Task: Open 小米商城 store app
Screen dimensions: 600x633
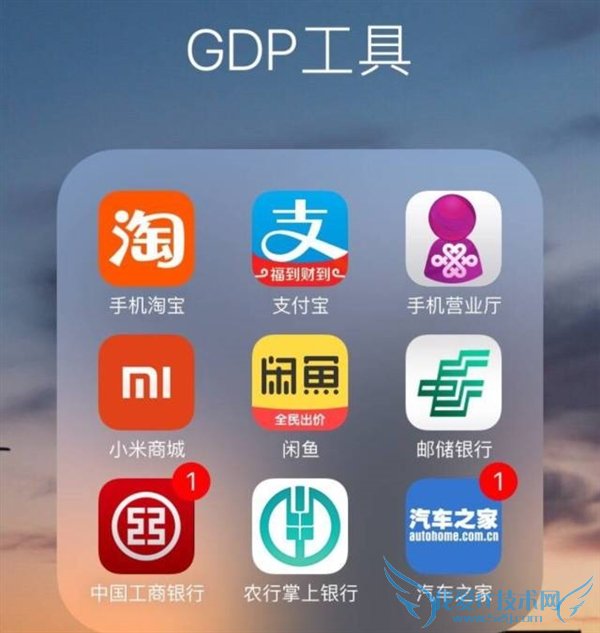Action: pyautogui.click(x=146, y=383)
